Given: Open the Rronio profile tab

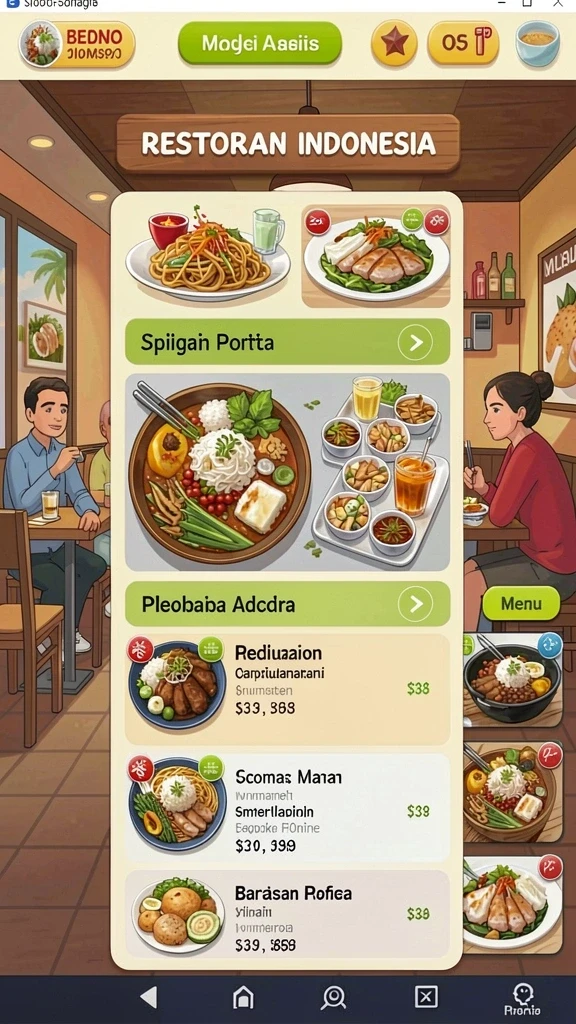Looking at the screenshot, I should 522,1000.
